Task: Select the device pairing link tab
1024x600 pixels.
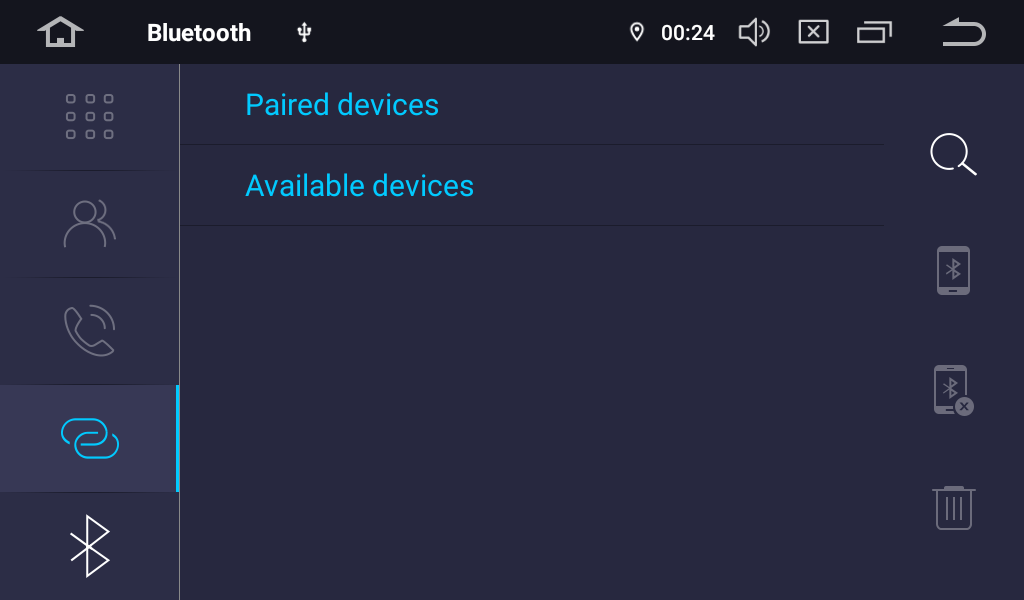Action: pos(89,438)
